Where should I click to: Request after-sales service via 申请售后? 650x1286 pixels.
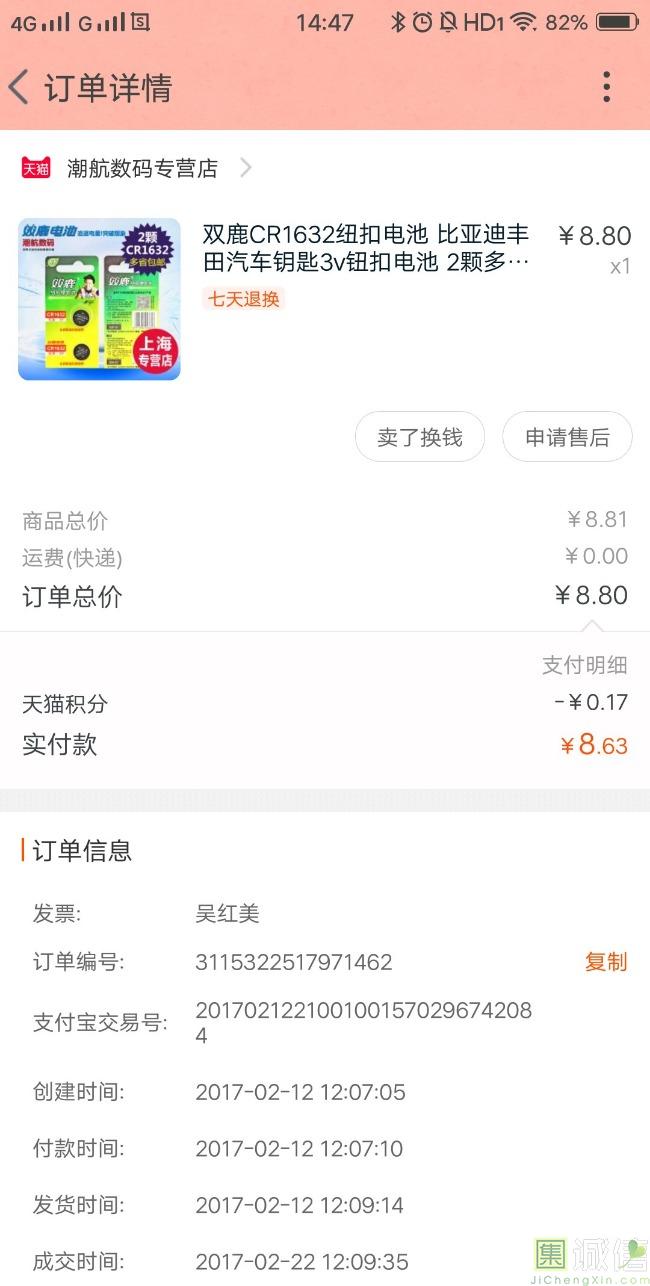click(567, 437)
